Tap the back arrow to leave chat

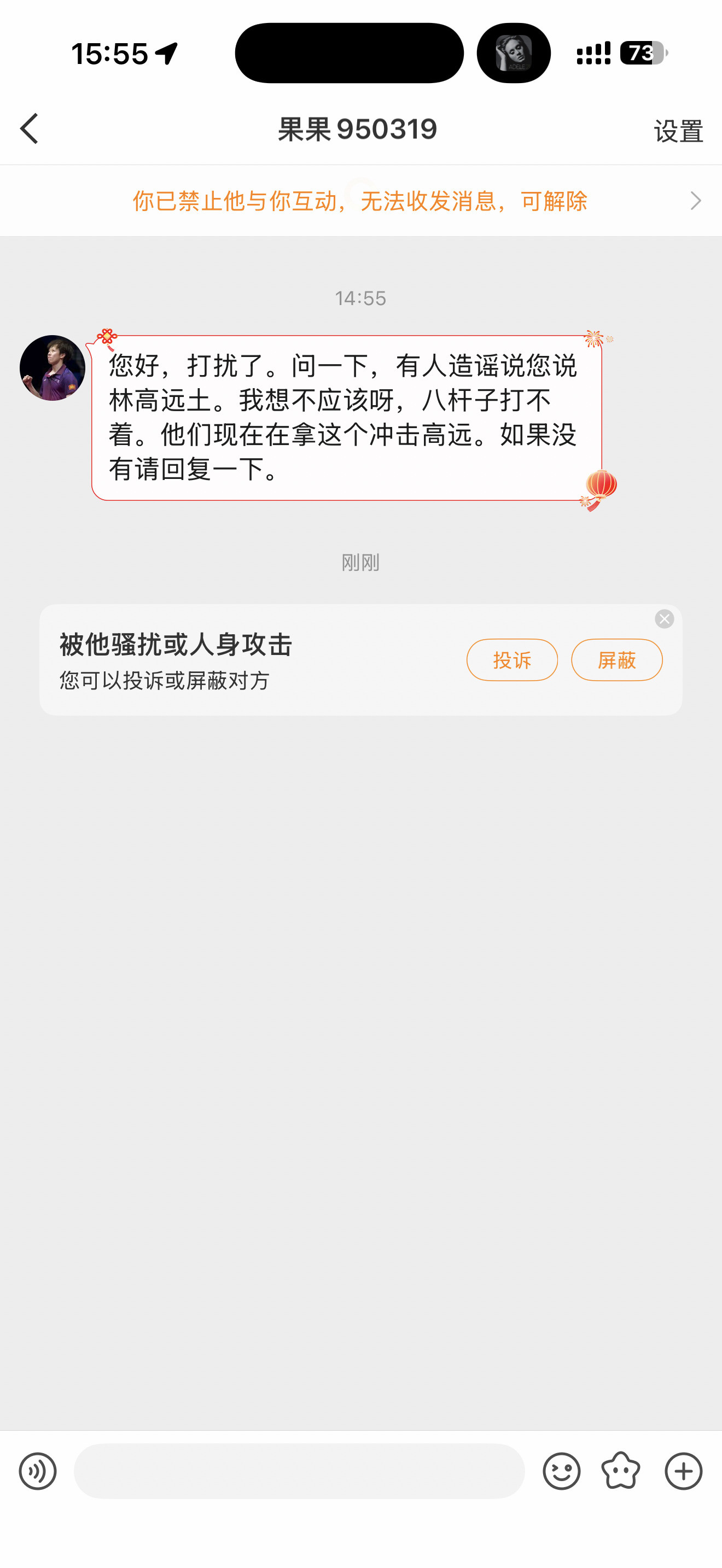28,129
